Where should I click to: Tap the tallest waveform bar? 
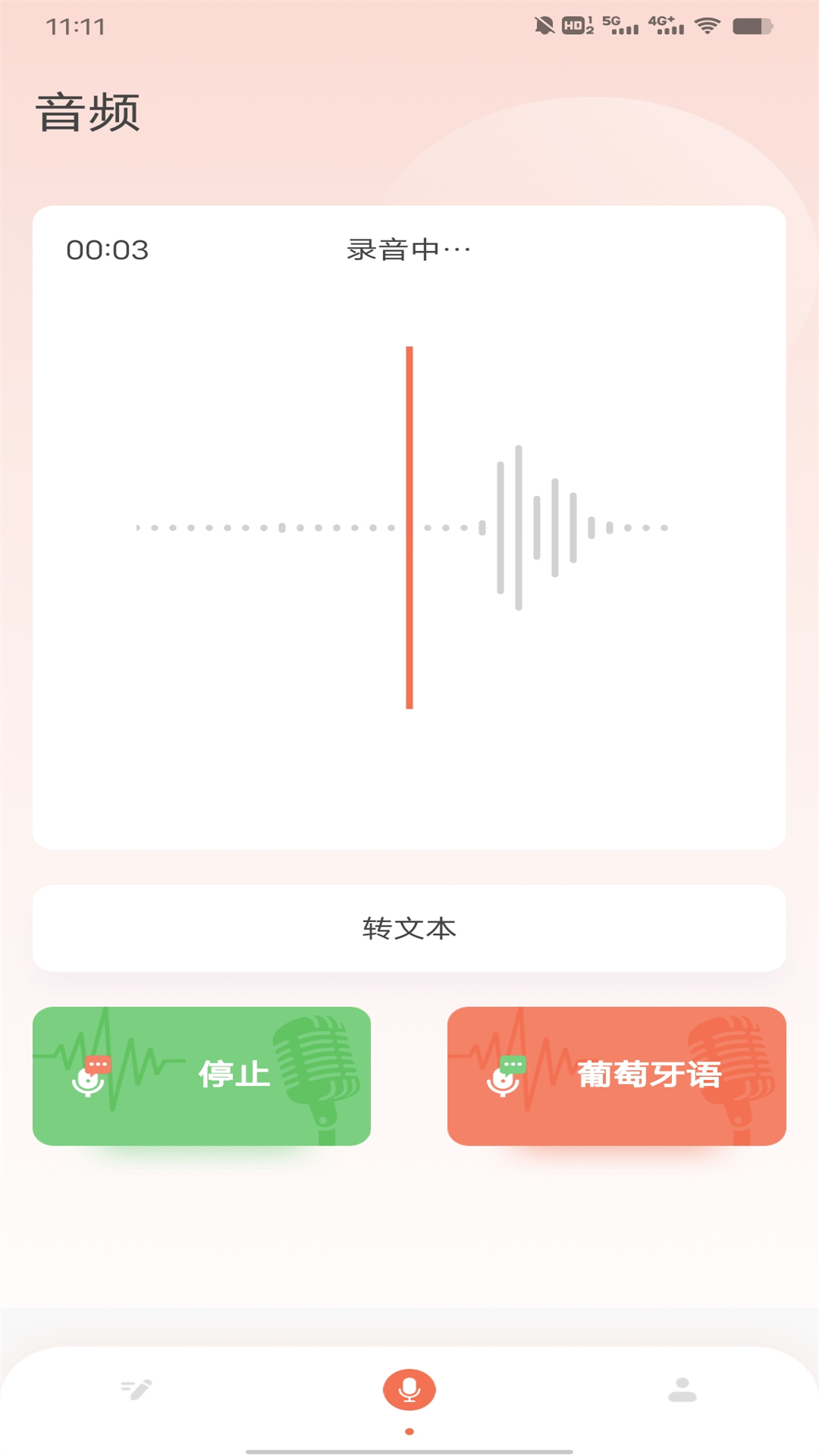518,527
